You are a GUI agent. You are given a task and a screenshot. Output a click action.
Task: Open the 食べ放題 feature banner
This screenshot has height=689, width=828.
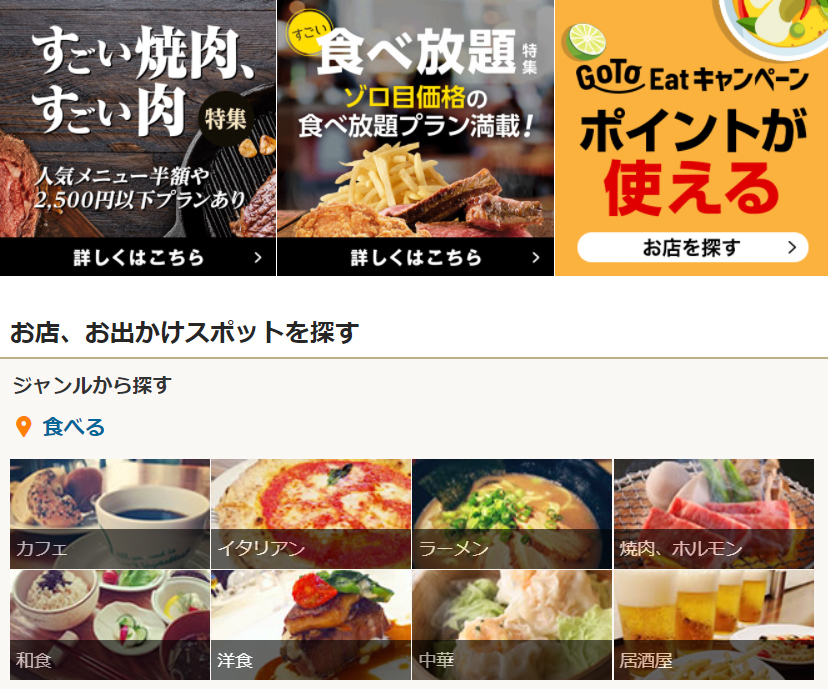click(415, 137)
